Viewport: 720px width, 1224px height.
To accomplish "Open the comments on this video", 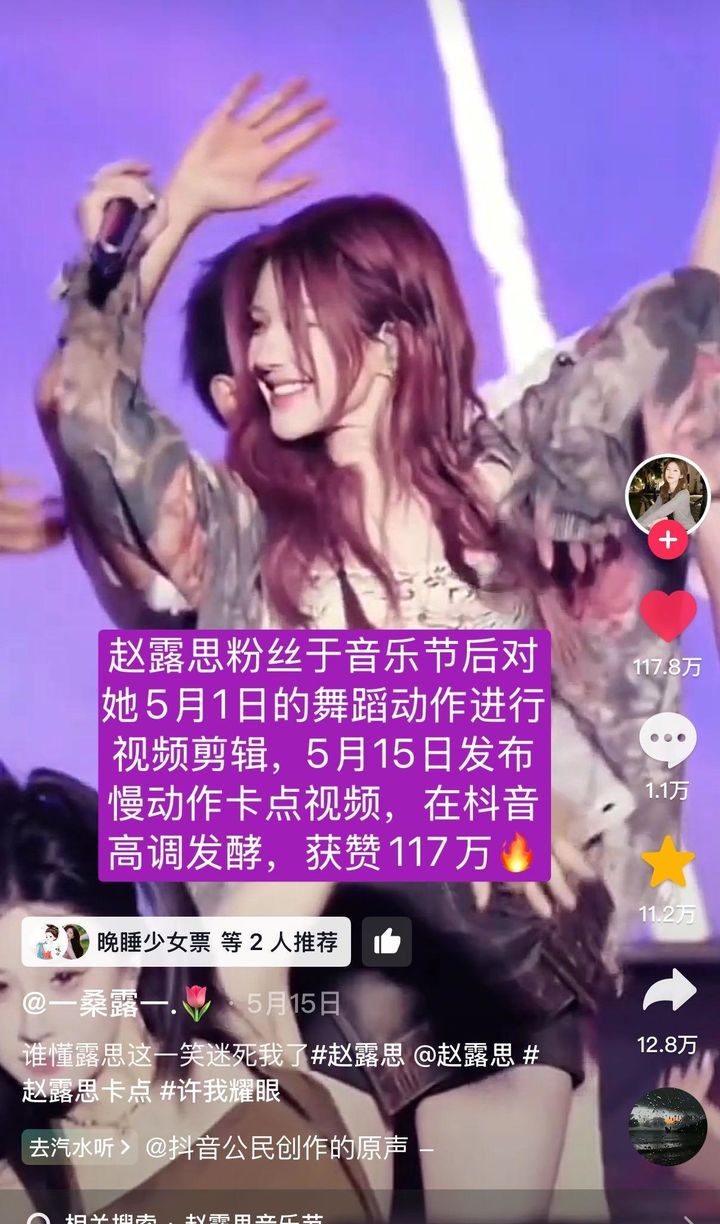I will (668, 741).
